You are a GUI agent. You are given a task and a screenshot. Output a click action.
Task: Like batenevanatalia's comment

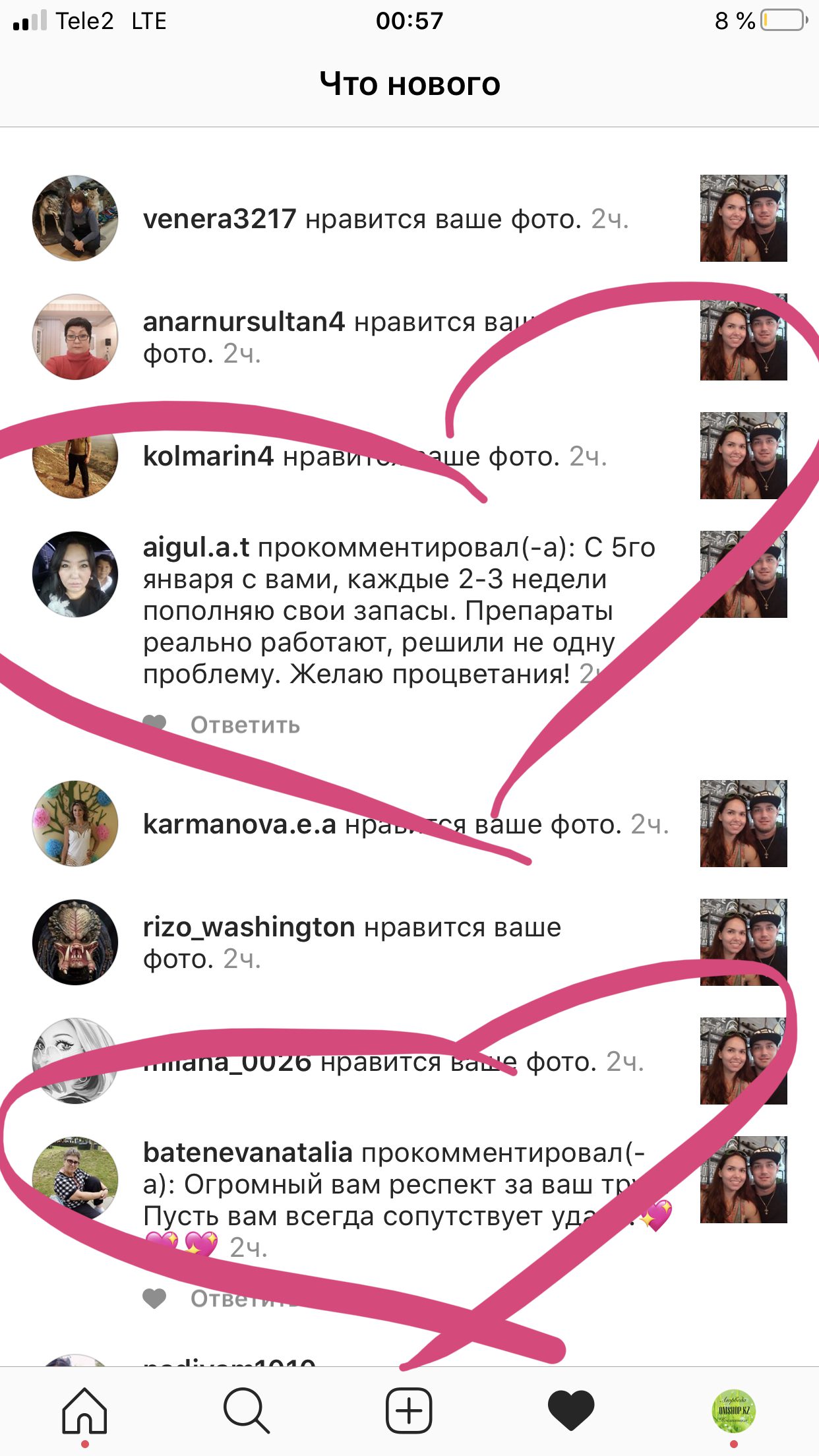tap(154, 1298)
